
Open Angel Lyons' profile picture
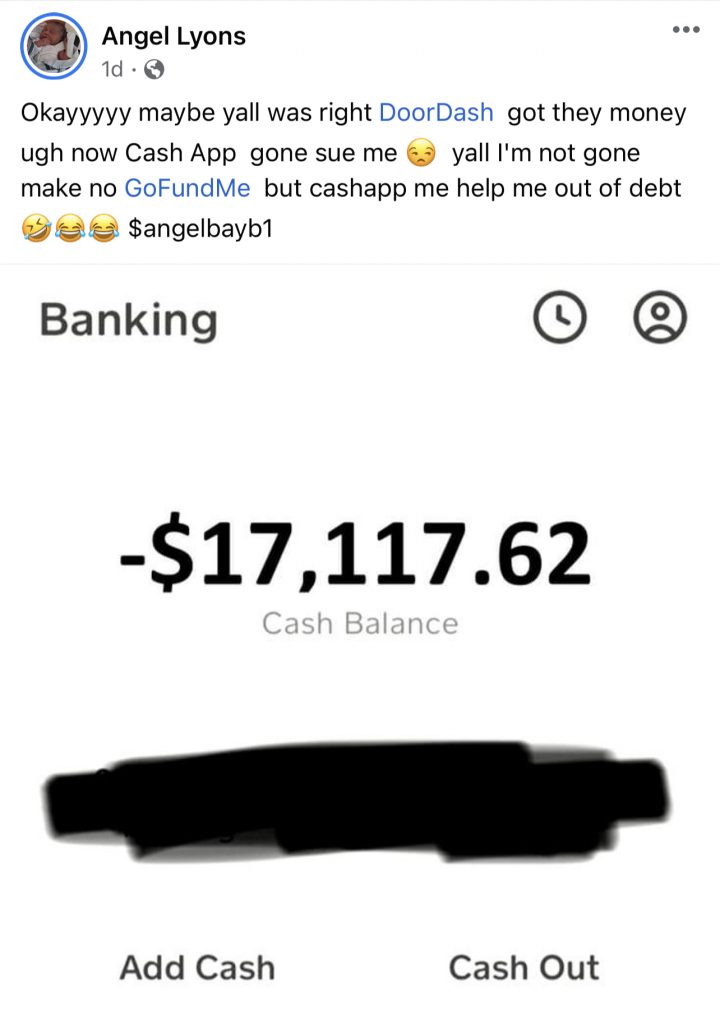point(53,47)
